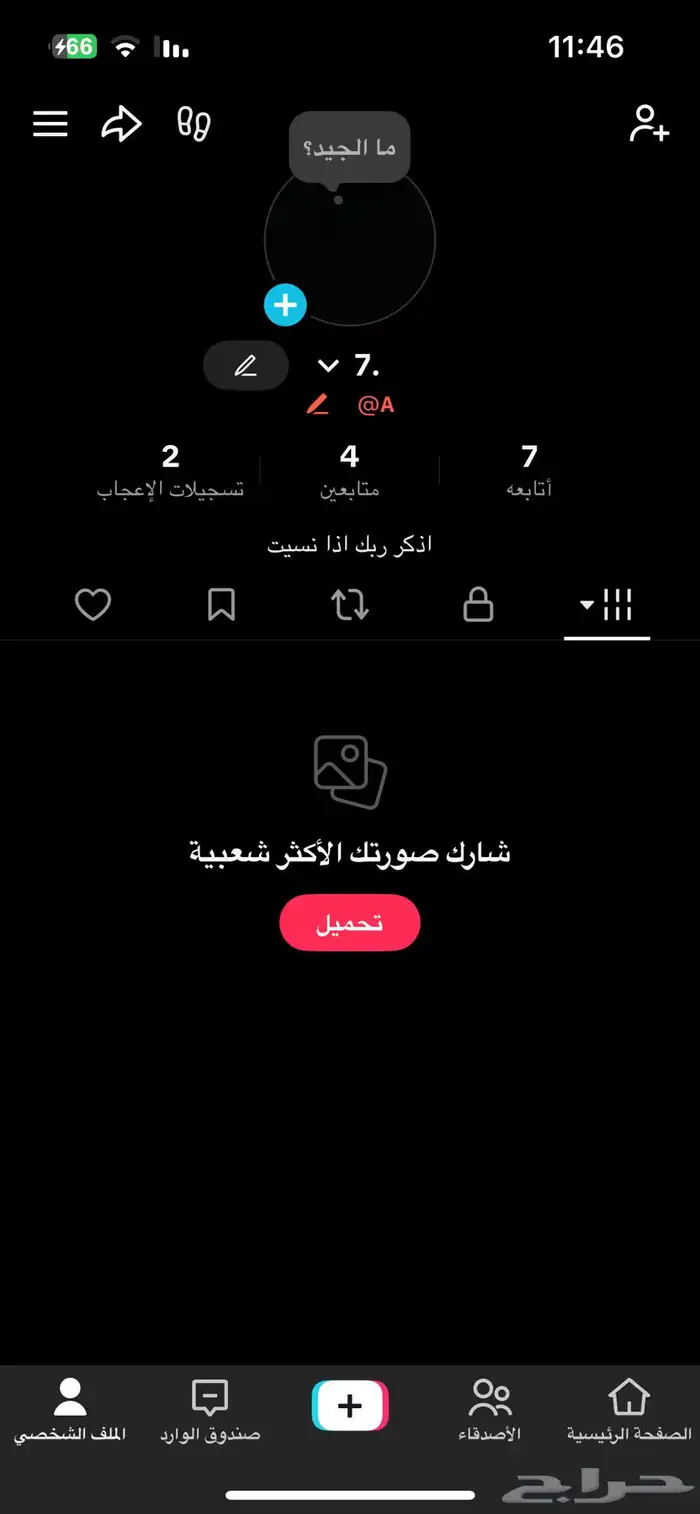
Task: Open the footprints profile views icon
Action: pyautogui.click(x=193, y=124)
